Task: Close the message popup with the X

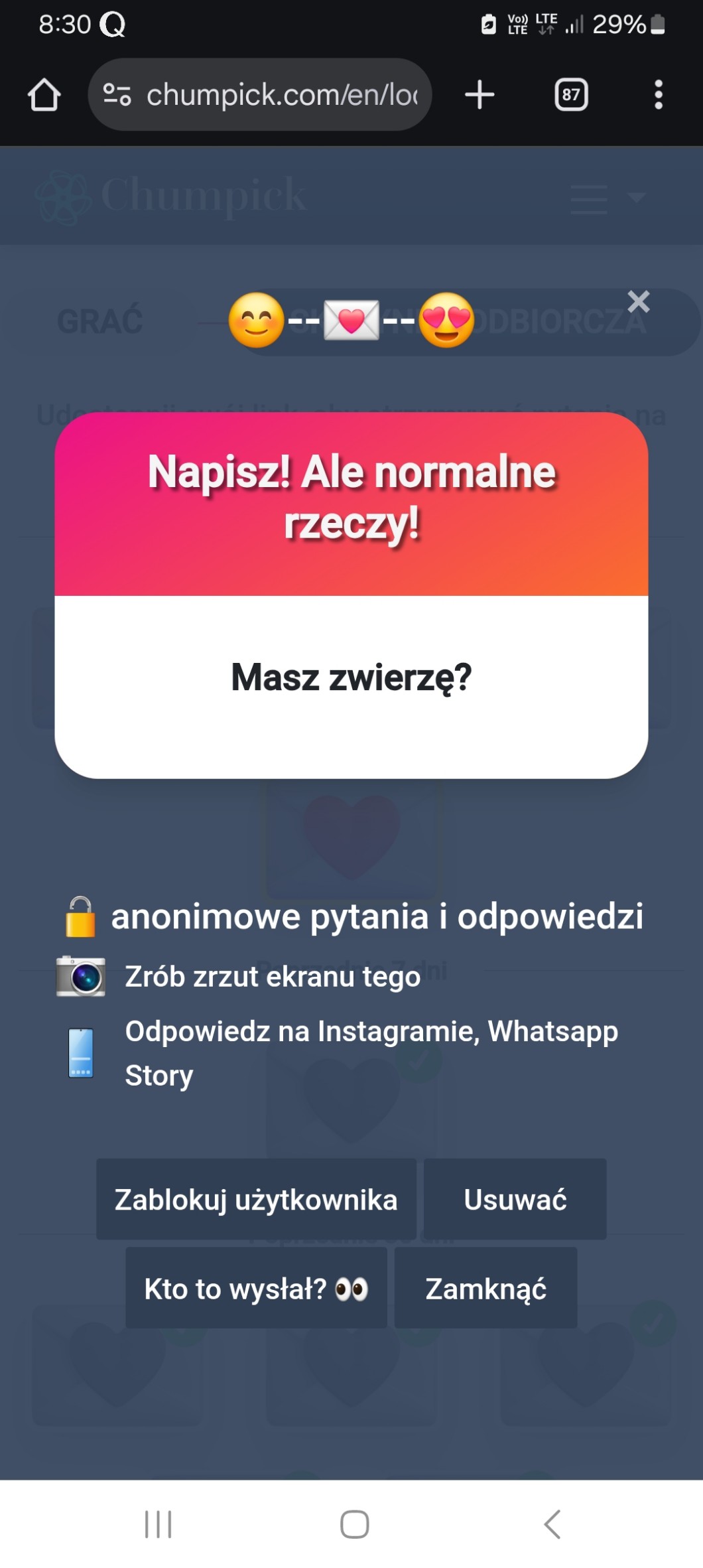Action: tap(638, 302)
